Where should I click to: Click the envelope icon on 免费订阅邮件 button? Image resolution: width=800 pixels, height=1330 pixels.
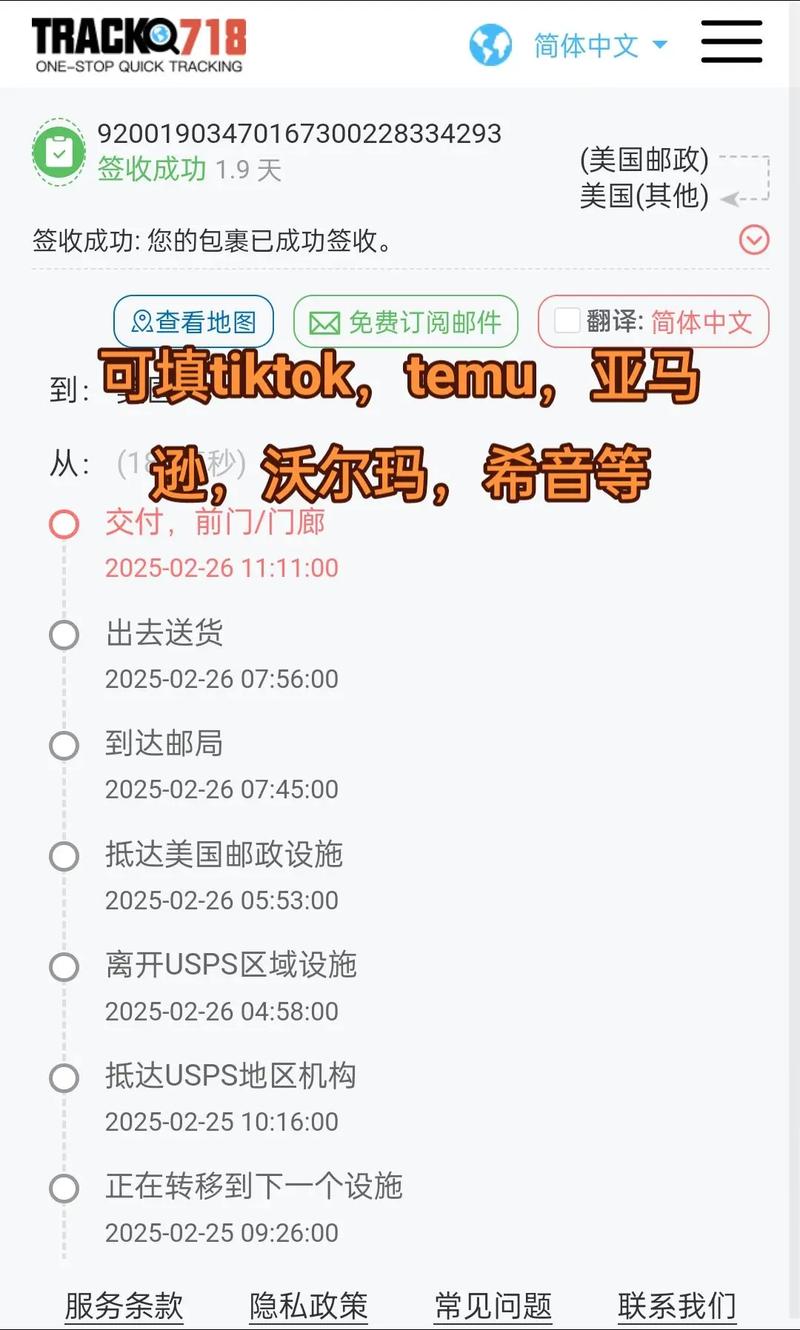pyautogui.click(x=324, y=322)
